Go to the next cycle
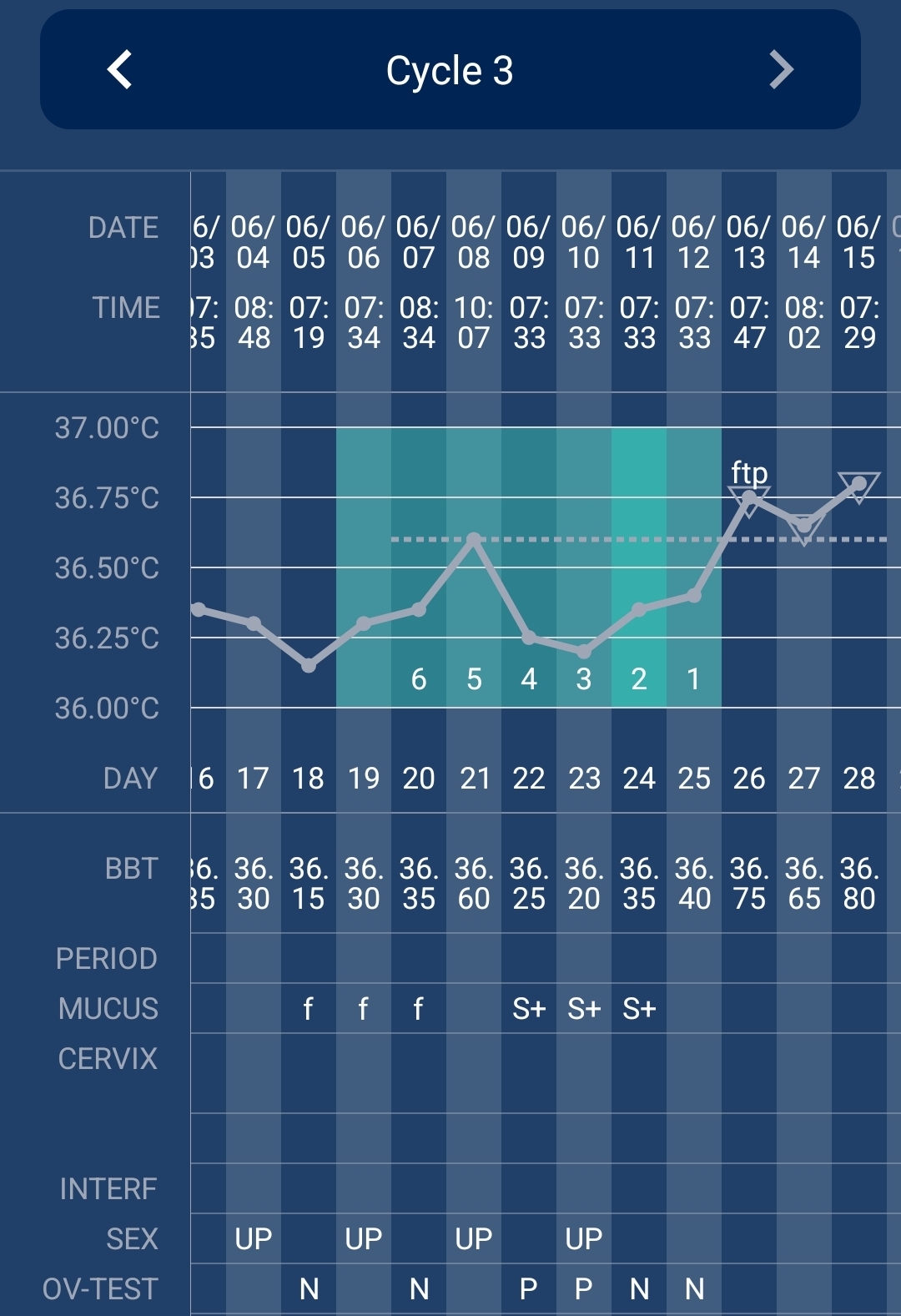 tap(781, 70)
